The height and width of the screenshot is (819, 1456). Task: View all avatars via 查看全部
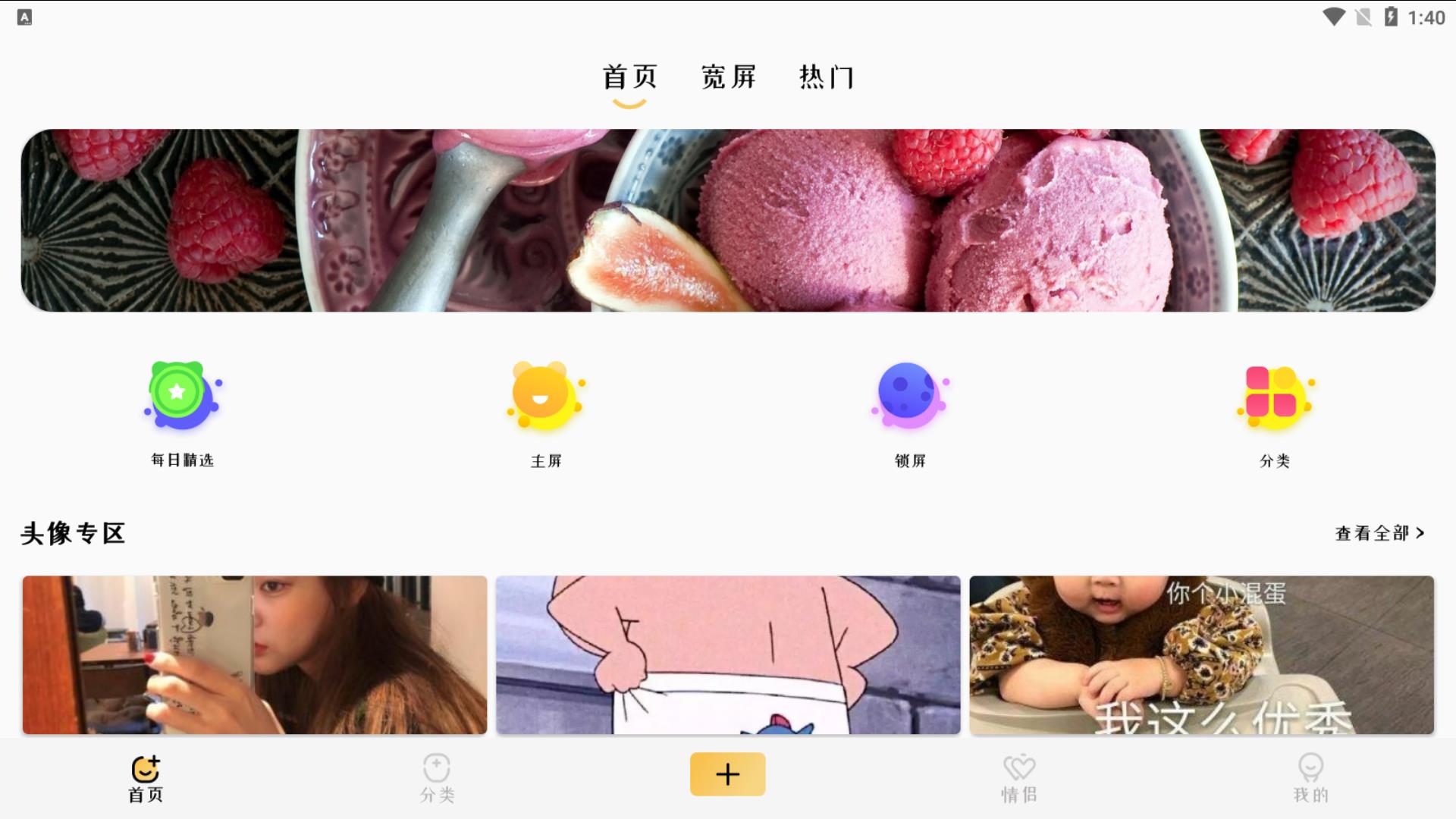click(1379, 533)
